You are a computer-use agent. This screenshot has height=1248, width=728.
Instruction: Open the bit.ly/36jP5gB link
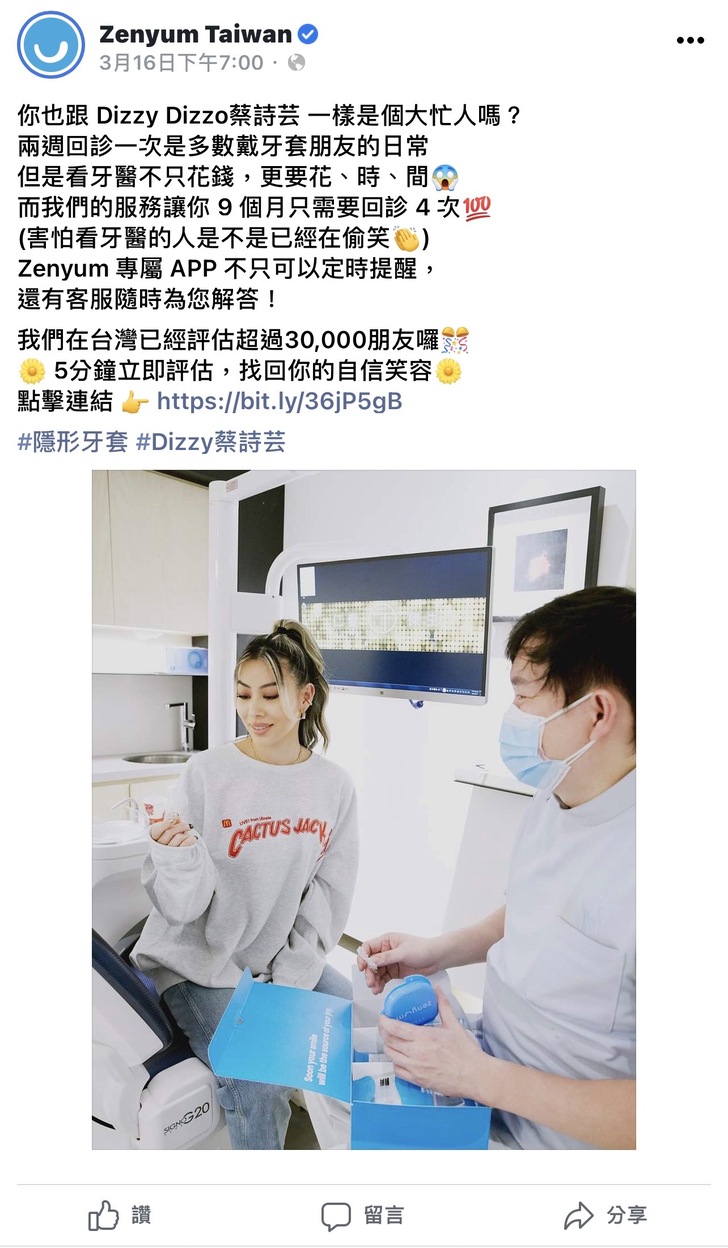click(280, 402)
